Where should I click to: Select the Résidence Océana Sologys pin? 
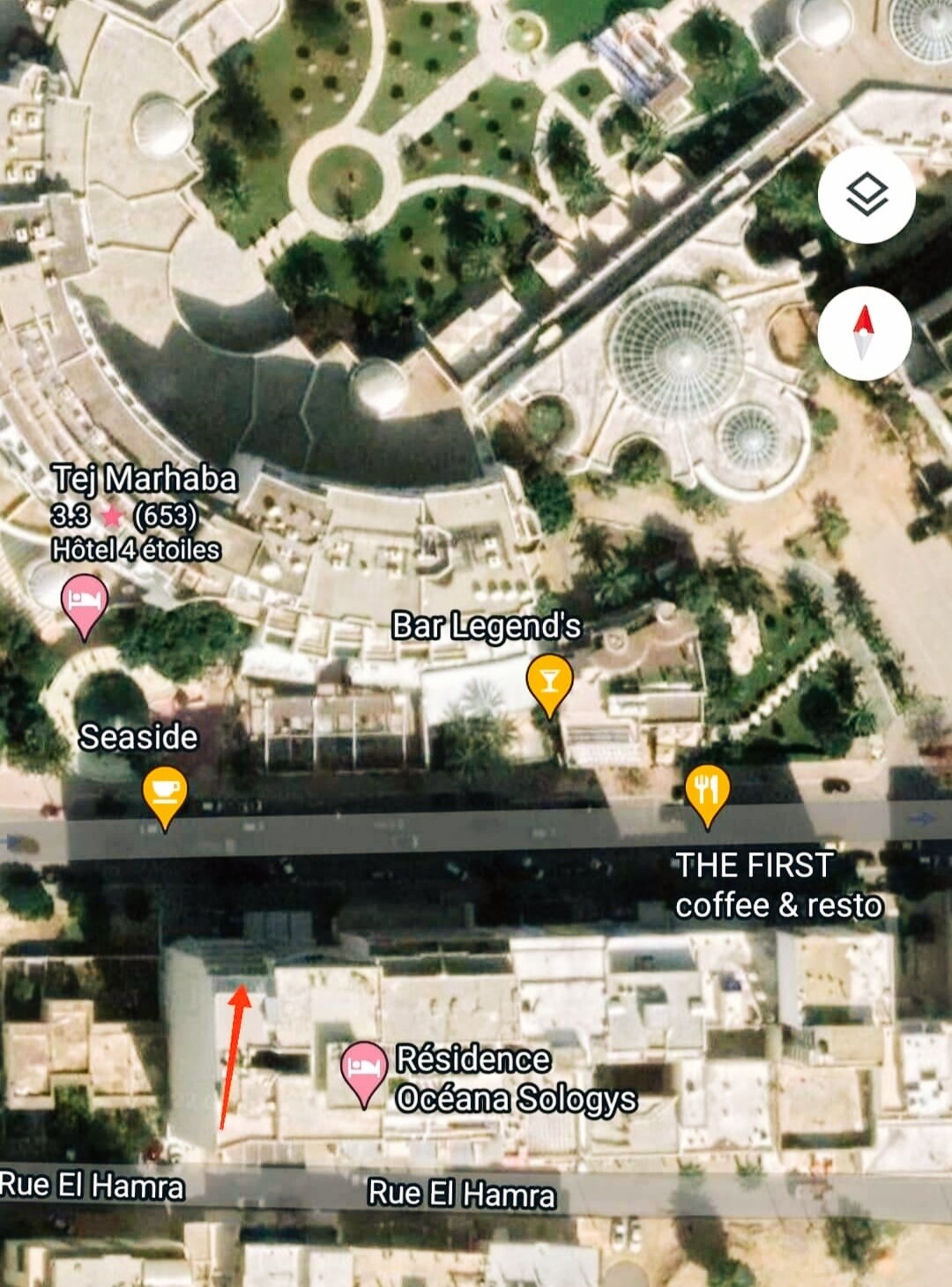(364, 1070)
